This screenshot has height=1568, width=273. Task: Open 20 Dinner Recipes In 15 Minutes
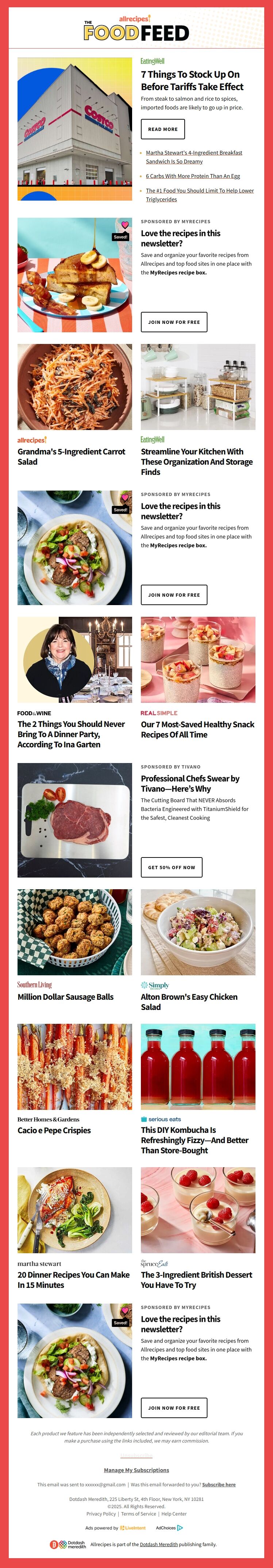[x=73, y=1279]
